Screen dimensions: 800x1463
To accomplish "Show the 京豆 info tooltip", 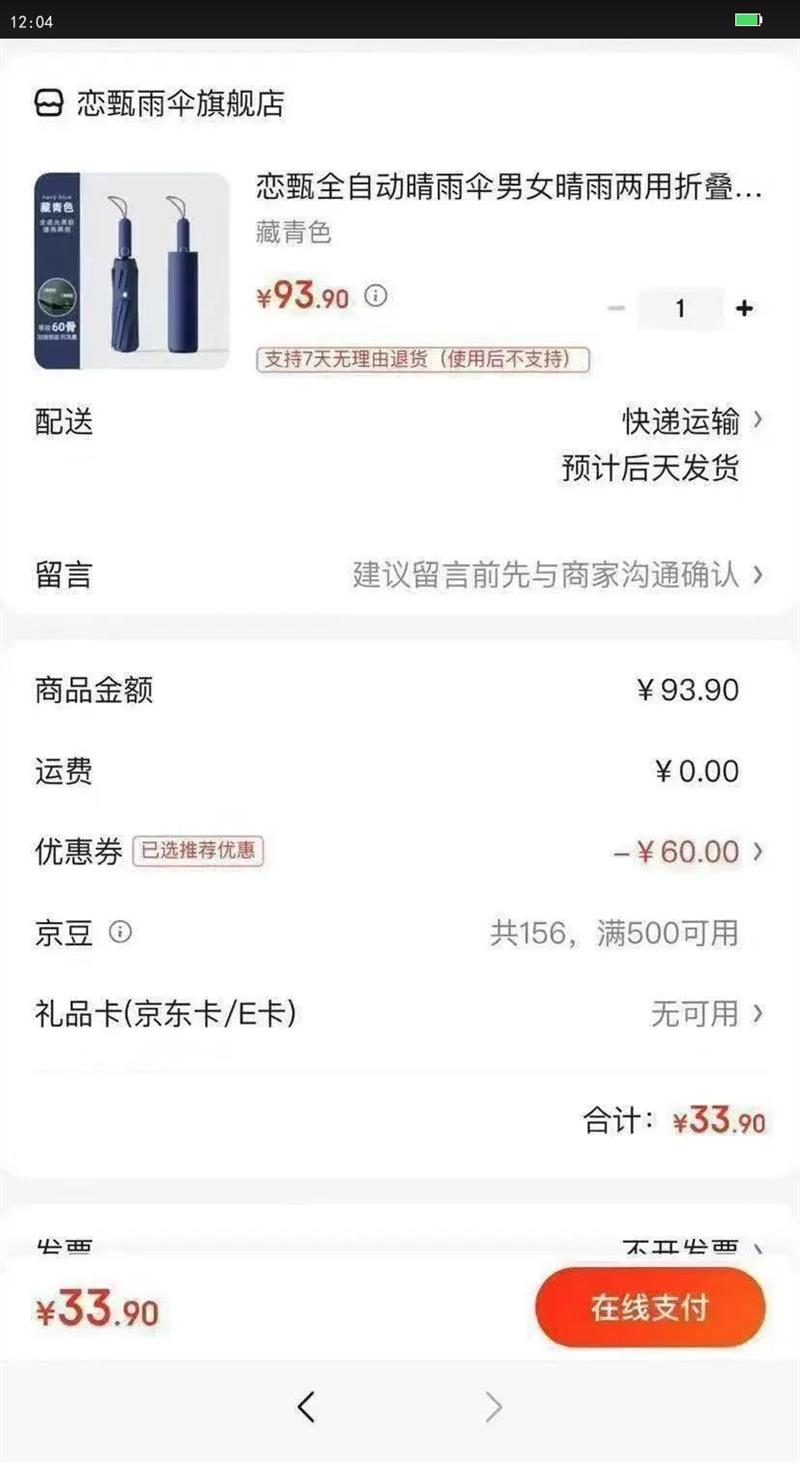I will click(x=120, y=933).
